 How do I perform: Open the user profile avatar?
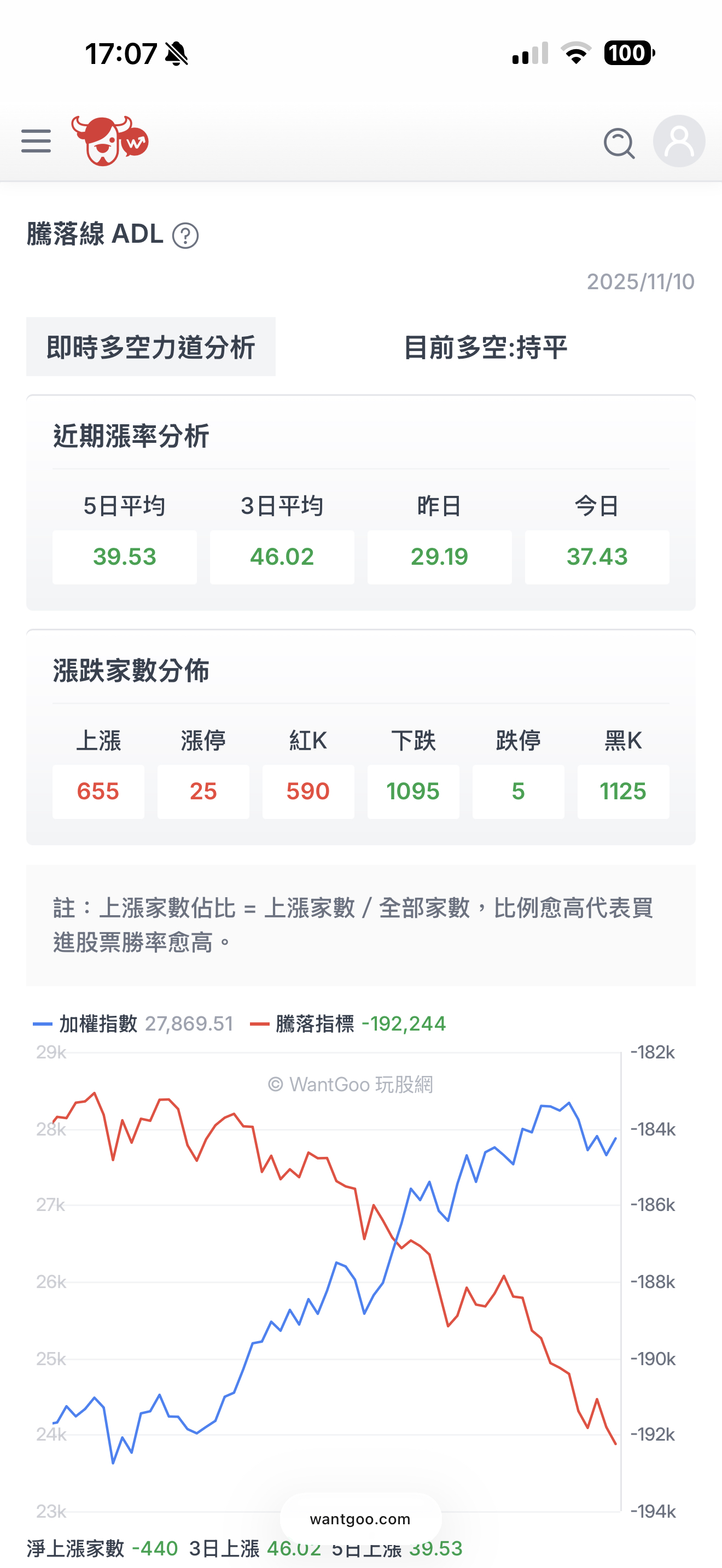pos(679,141)
